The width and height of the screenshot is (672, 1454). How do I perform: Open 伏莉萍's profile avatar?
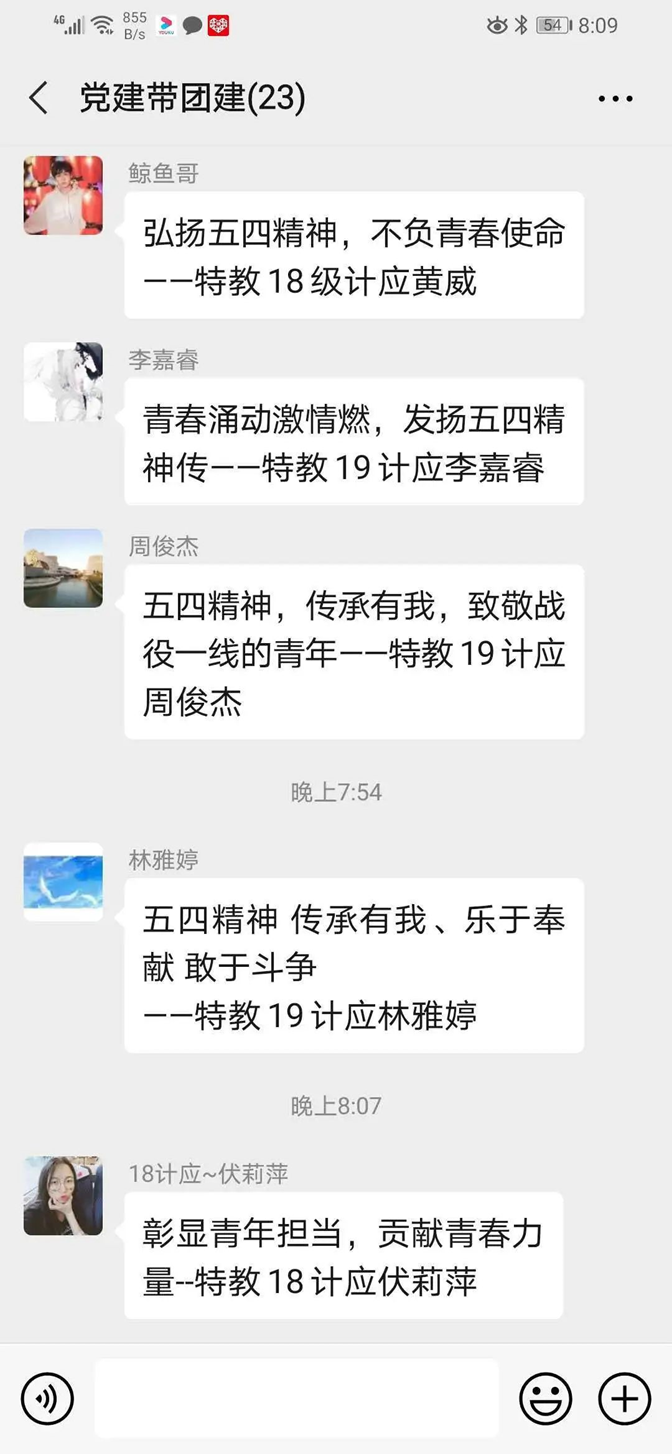(63, 1195)
